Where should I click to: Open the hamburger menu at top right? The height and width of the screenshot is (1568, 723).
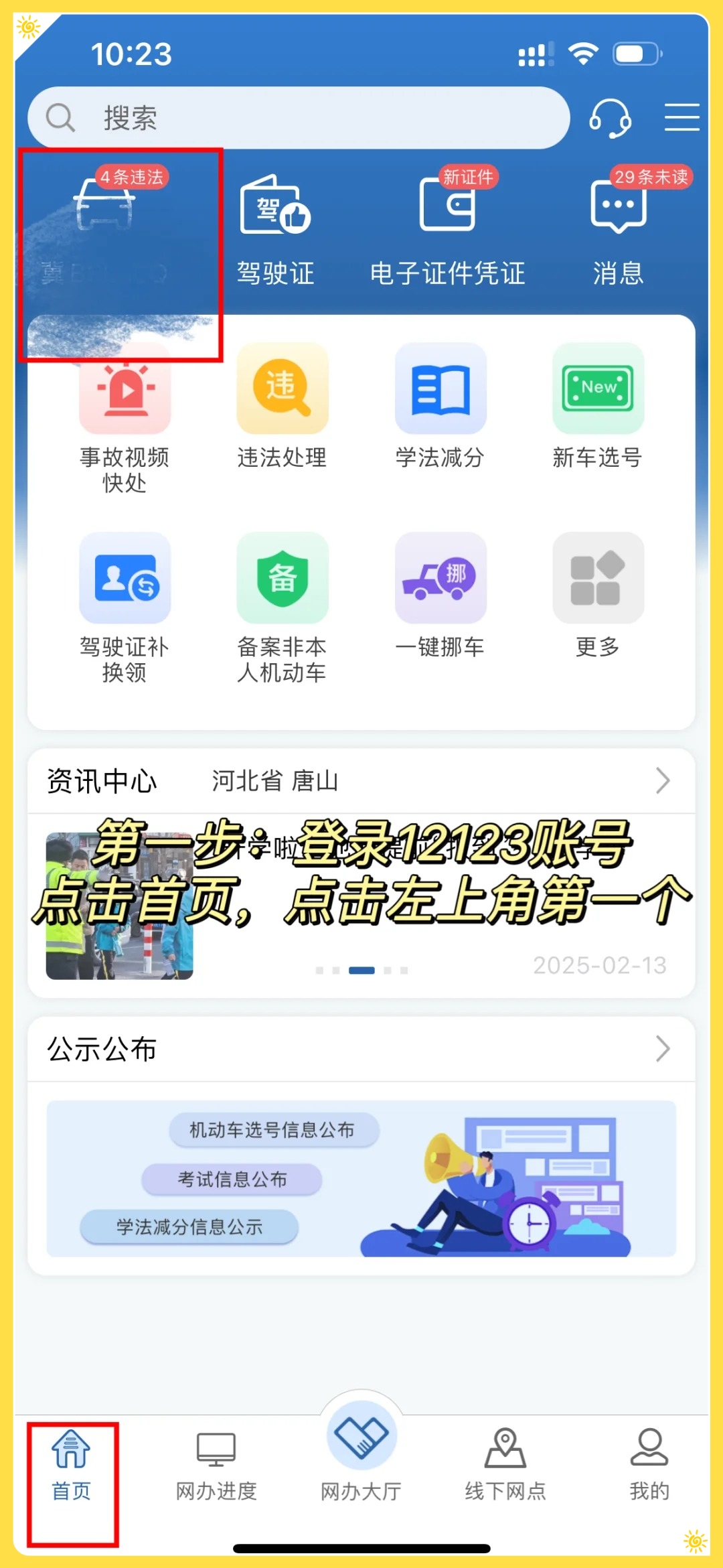tap(682, 118)
